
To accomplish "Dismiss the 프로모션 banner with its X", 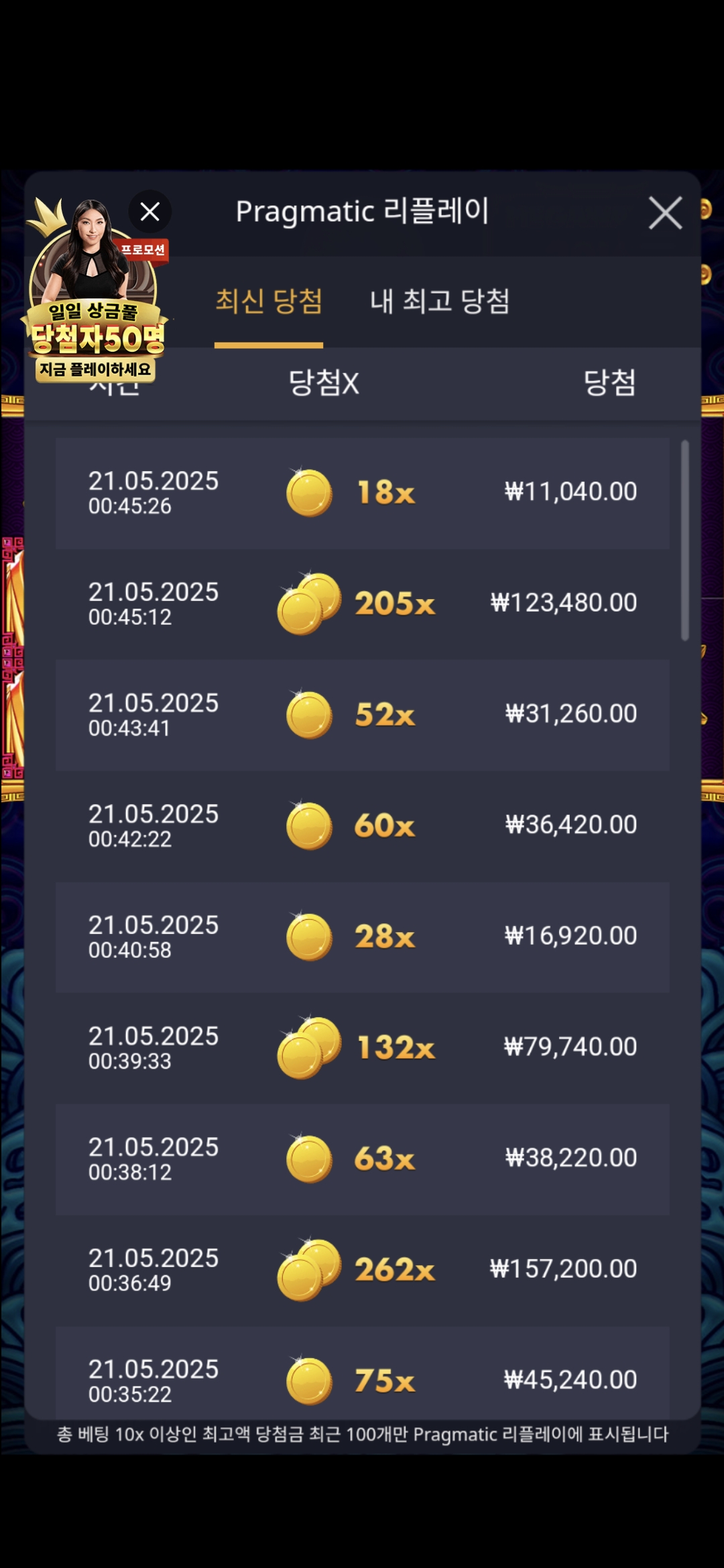I will coord(150,212).
